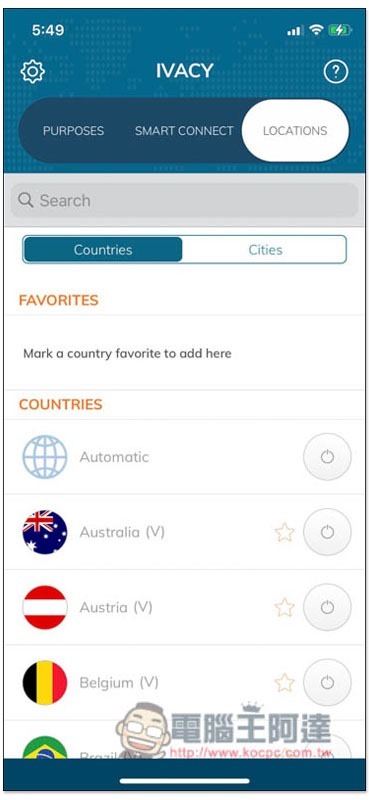
Task: Select the Locations tab
Action: [295, 131]
